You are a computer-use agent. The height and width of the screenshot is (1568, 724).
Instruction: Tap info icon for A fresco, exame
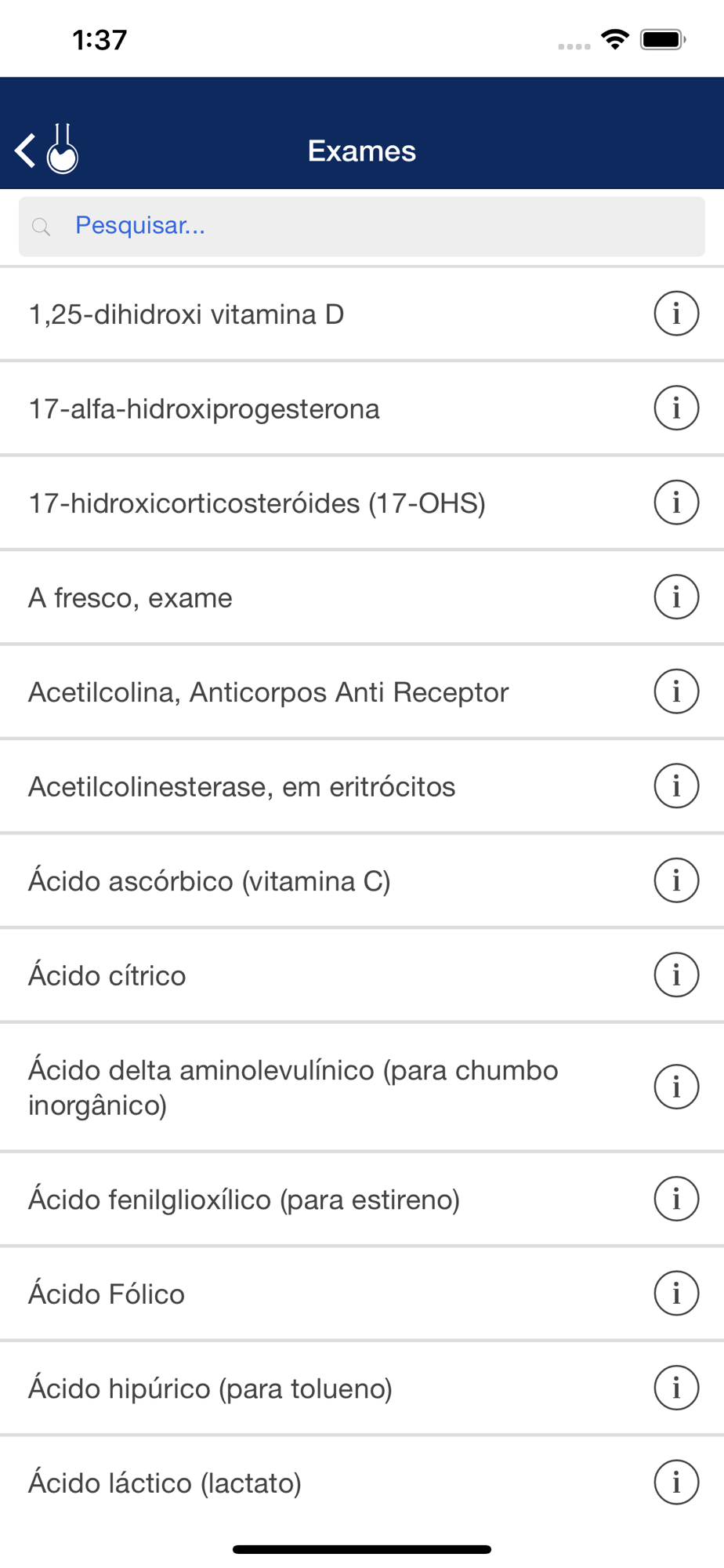point(676,597)
